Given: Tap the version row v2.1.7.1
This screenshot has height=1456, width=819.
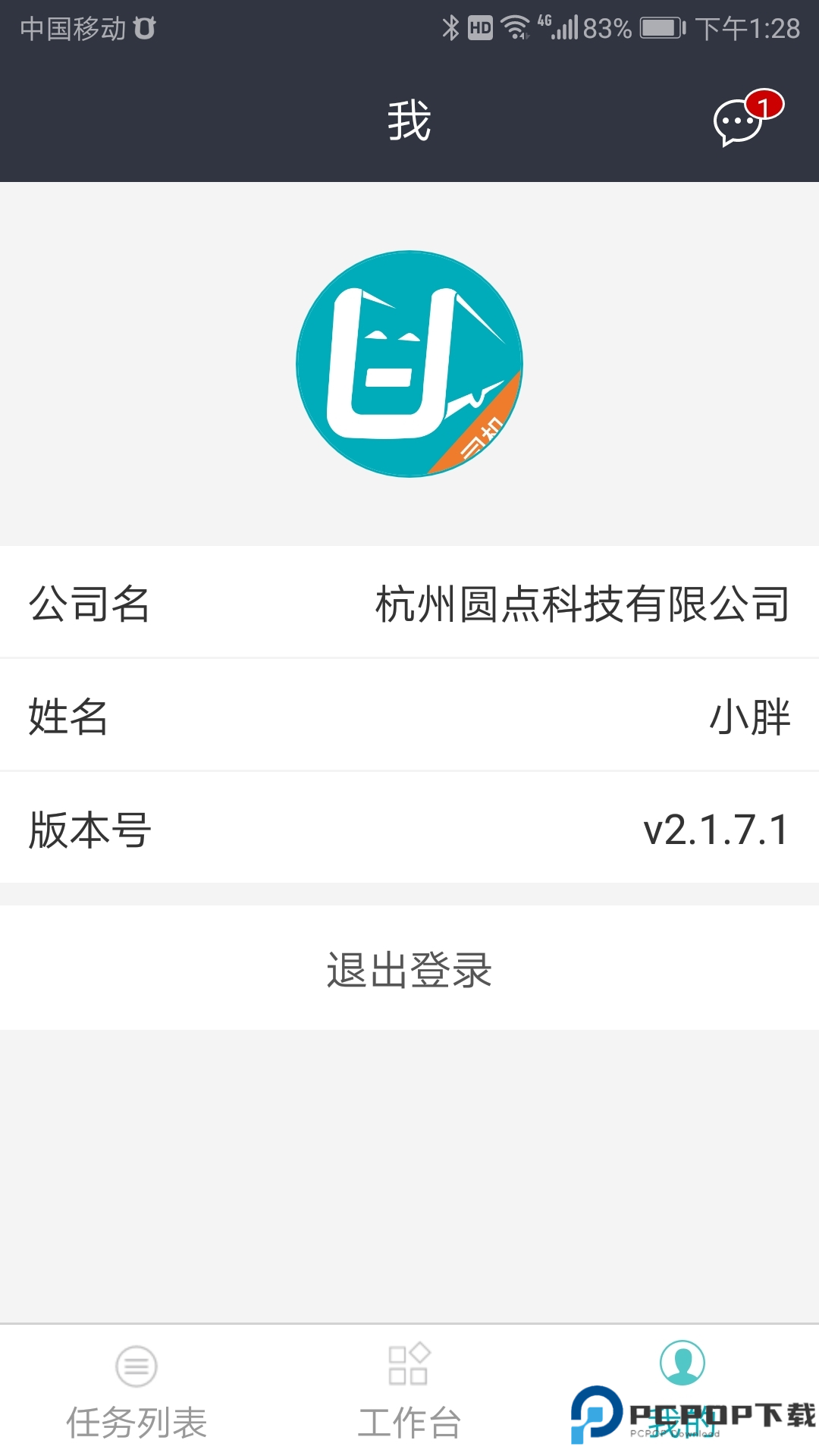Looking at the screenshot, I should point(409,830).
